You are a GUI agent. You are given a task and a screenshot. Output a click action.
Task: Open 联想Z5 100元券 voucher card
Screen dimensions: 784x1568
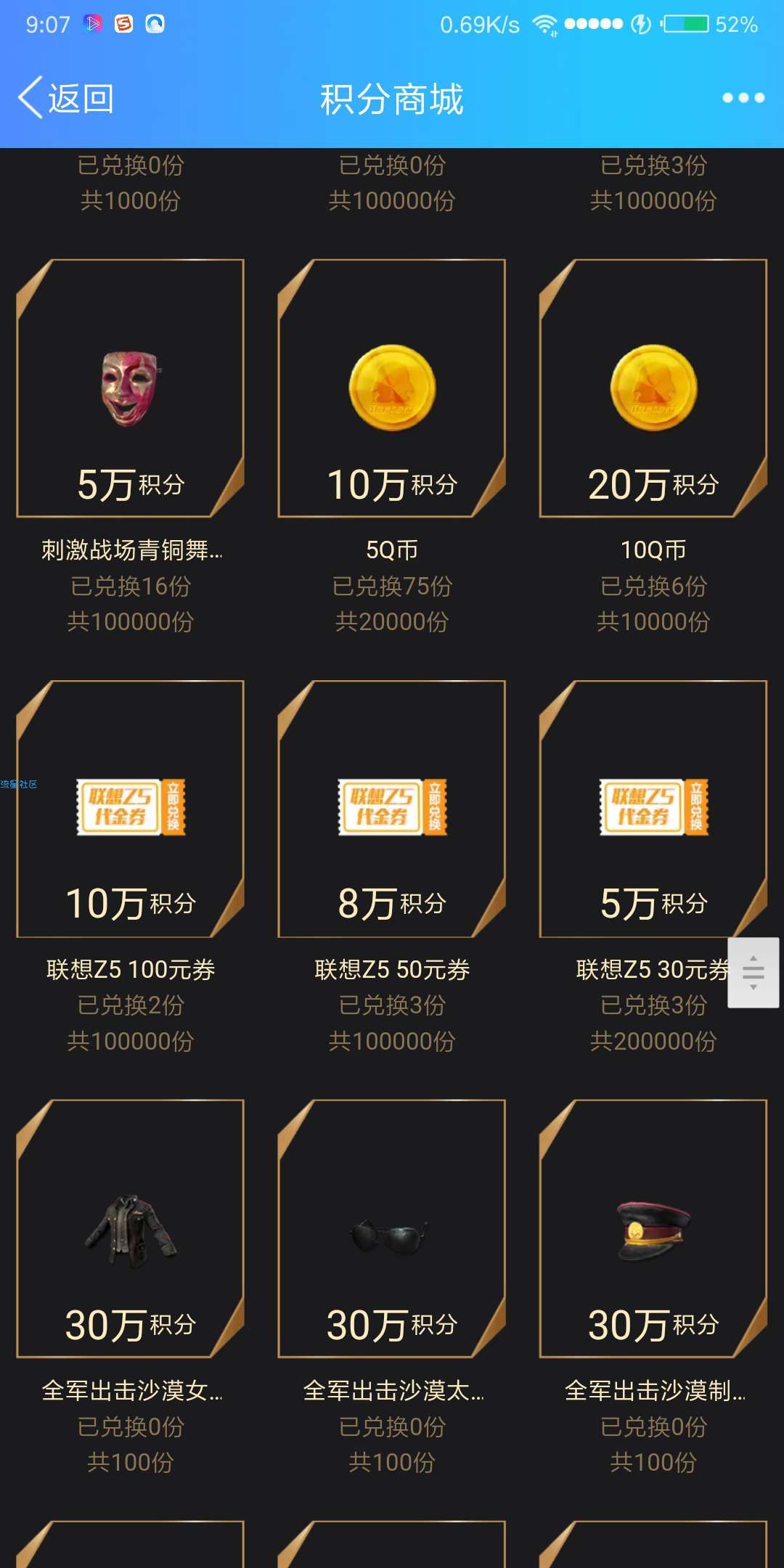(x=131, y=808)
